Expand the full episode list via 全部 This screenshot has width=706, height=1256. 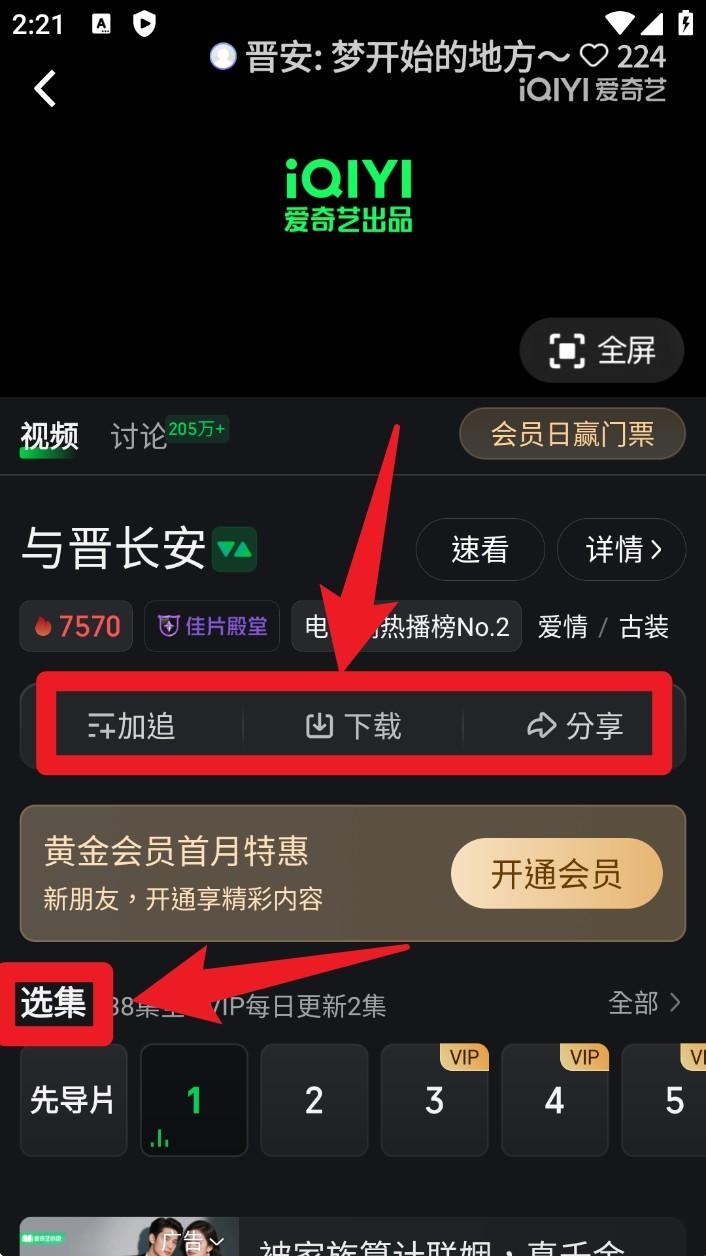point(644,1002)
